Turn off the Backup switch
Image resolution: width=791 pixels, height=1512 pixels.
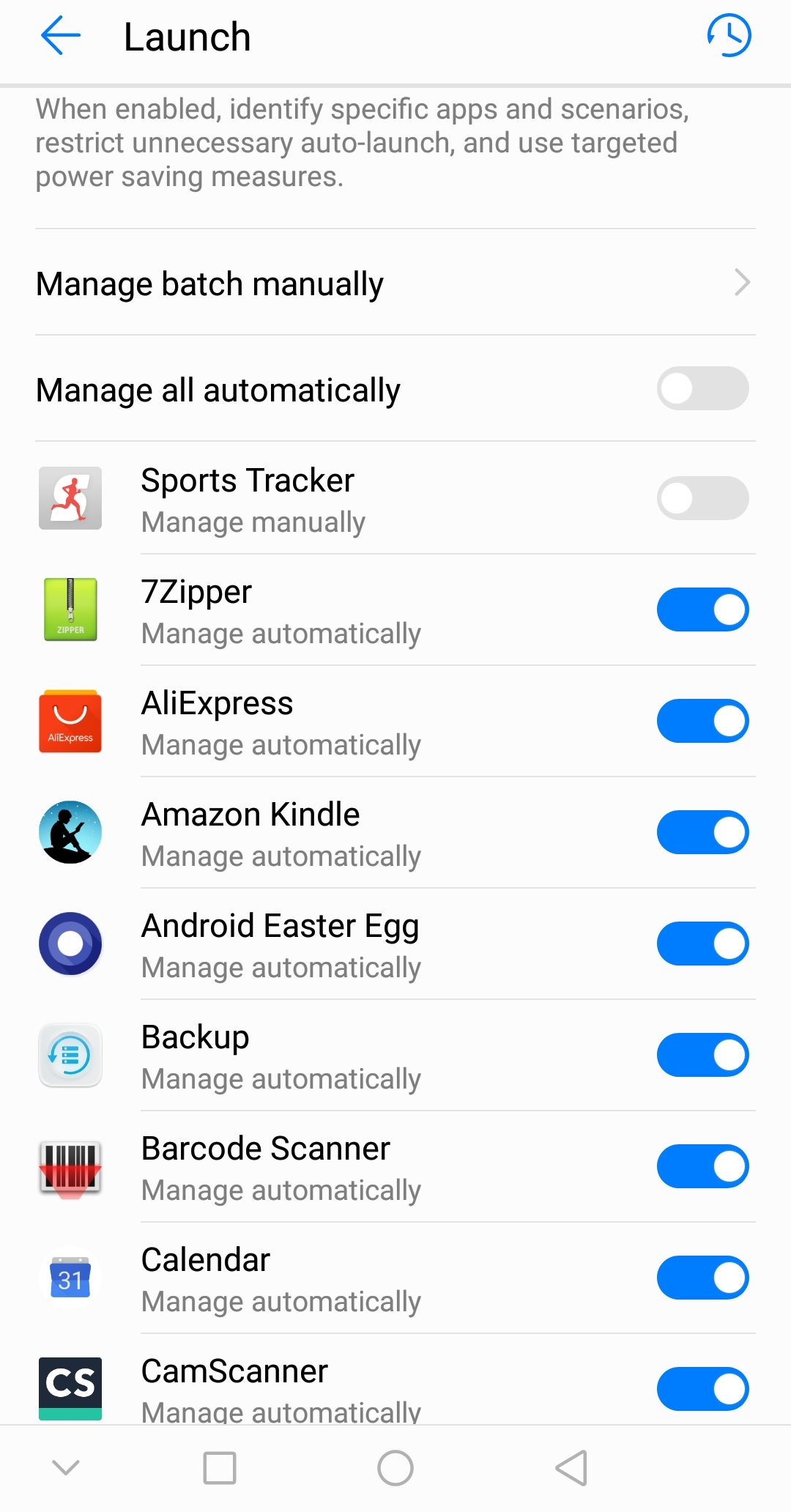(x=702, y=1055)
